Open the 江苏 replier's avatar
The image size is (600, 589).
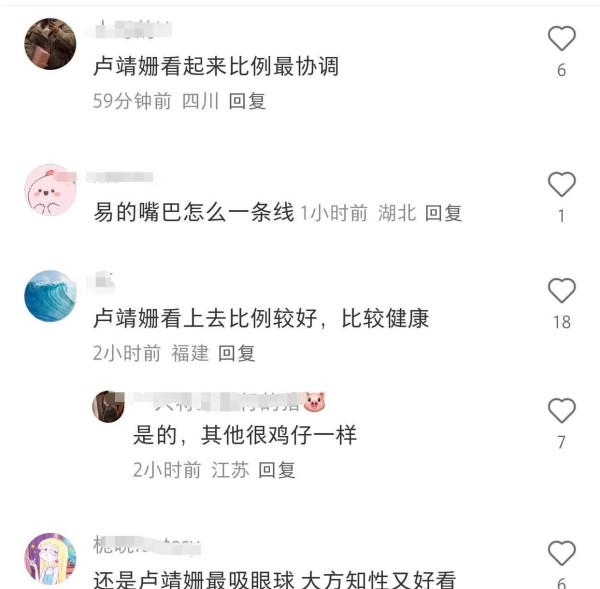[x=108, y=405]
